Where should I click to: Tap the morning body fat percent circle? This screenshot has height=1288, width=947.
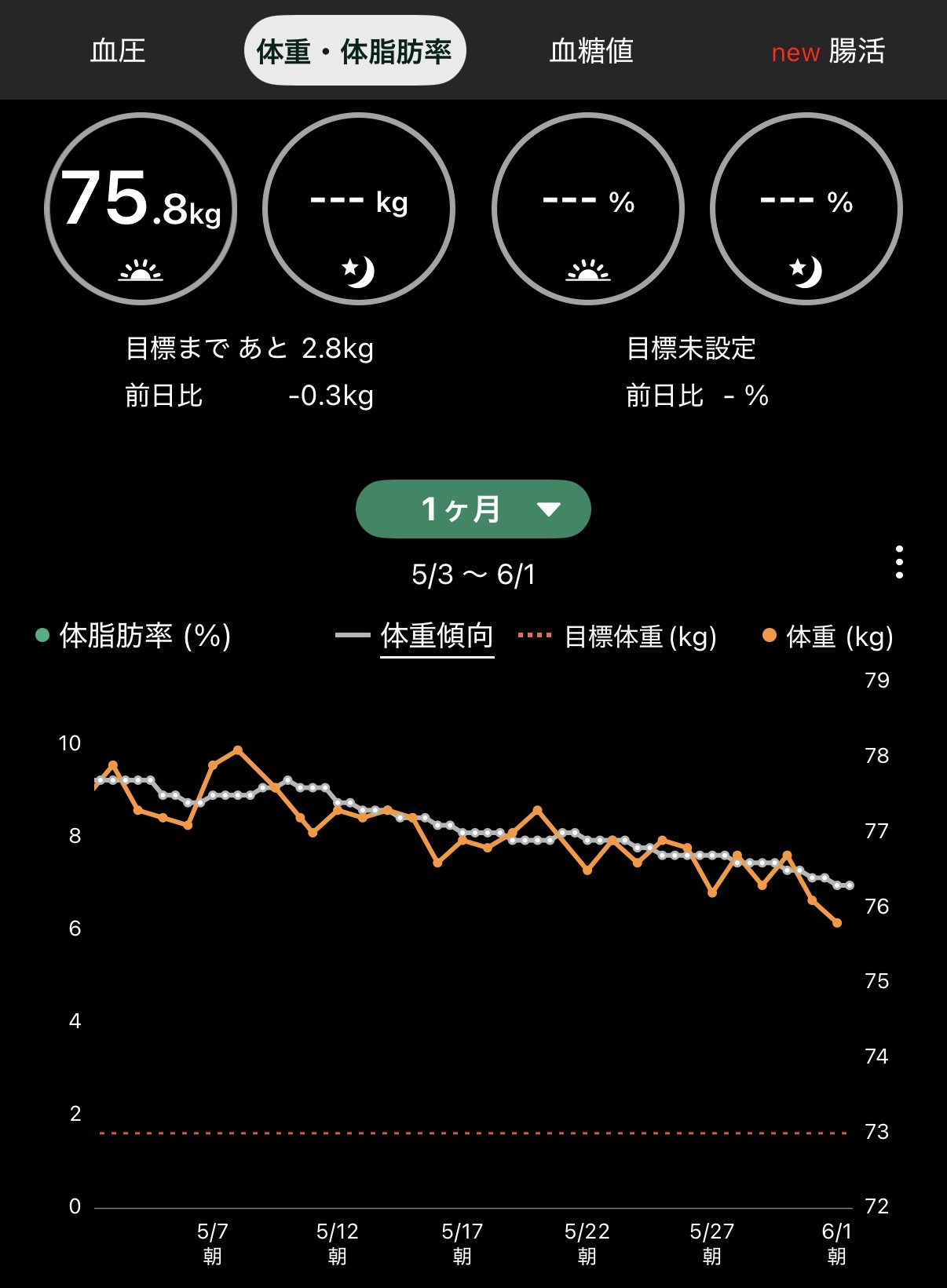(x=588, y=209)
